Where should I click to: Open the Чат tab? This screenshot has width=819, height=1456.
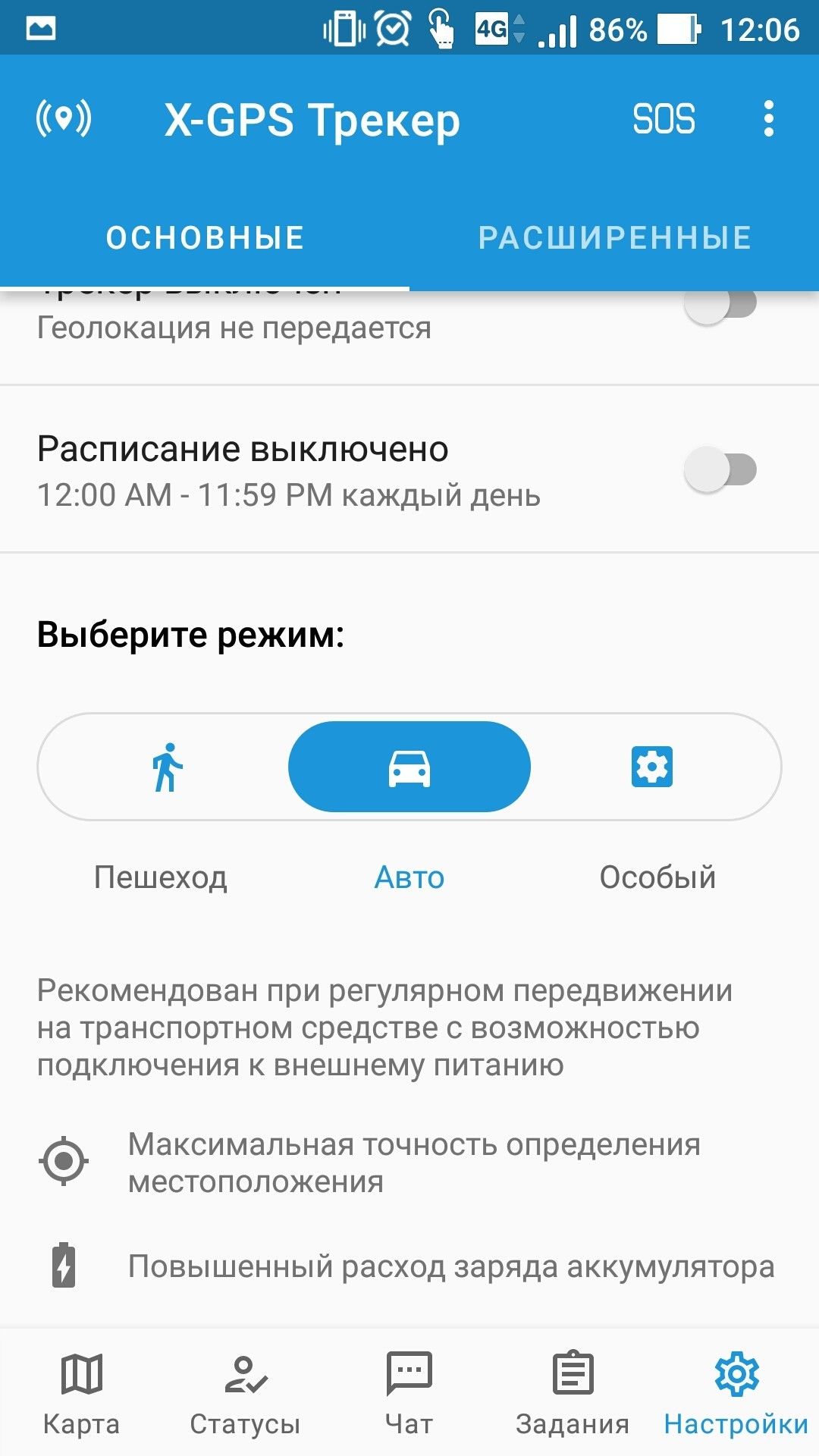pos(409,1392)
